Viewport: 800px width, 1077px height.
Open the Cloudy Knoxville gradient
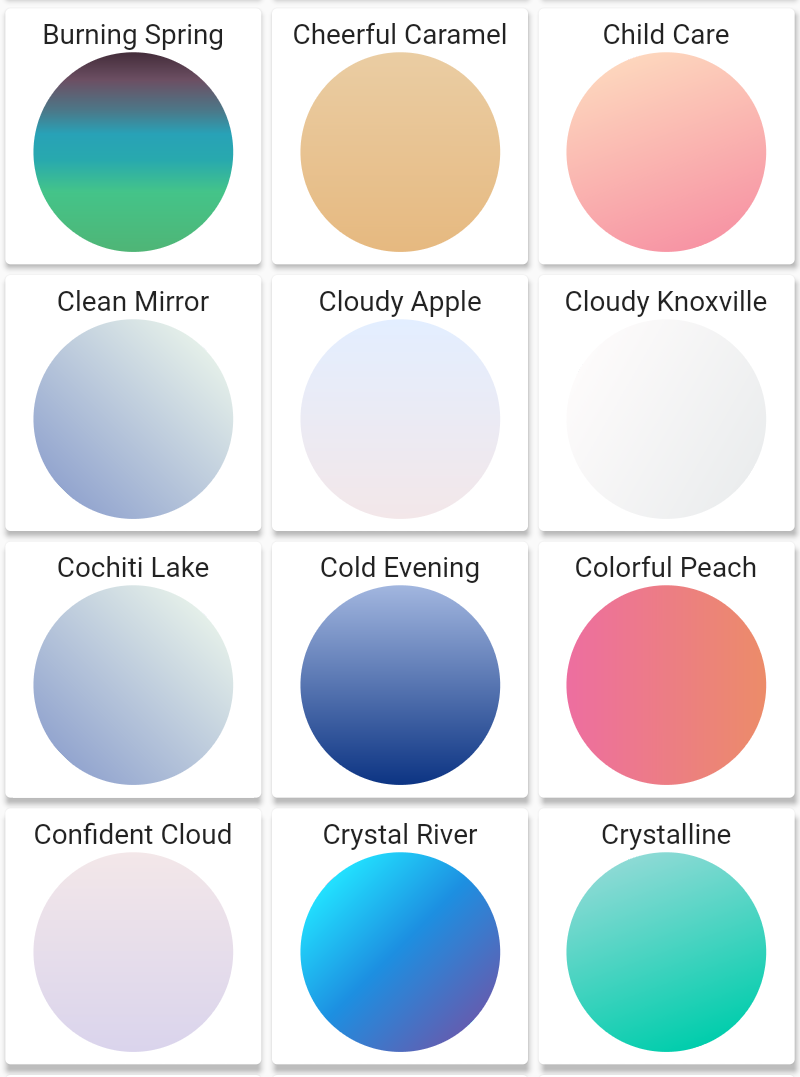[x=666, y=419]
